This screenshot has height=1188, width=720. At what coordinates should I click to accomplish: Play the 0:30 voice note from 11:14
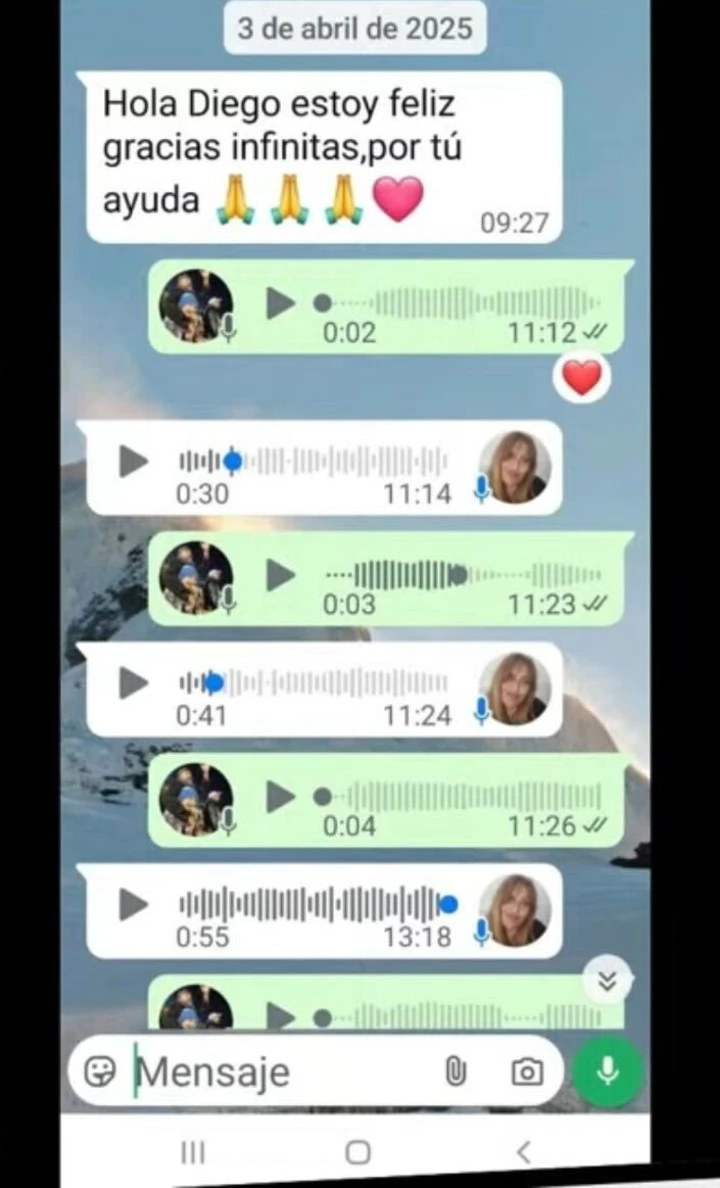[x=133, y=461]
